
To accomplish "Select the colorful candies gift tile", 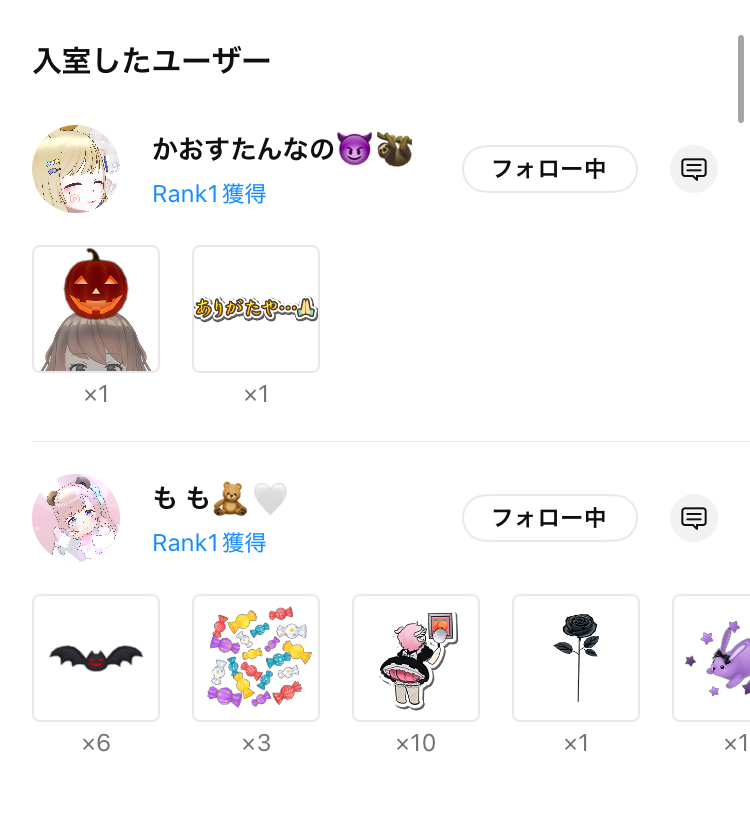I will coord(256,658).
